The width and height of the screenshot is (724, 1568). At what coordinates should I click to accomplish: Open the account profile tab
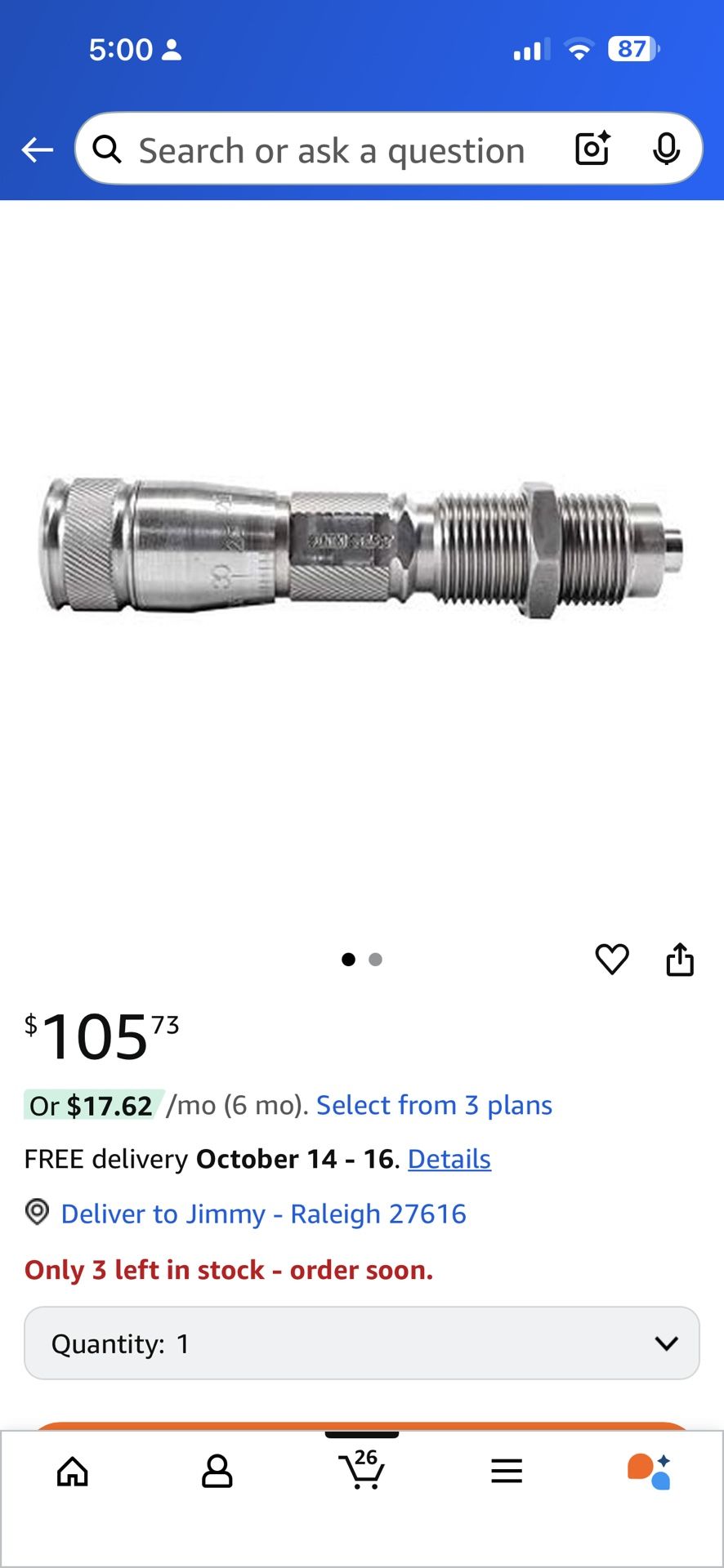(x=217, y=1472)
